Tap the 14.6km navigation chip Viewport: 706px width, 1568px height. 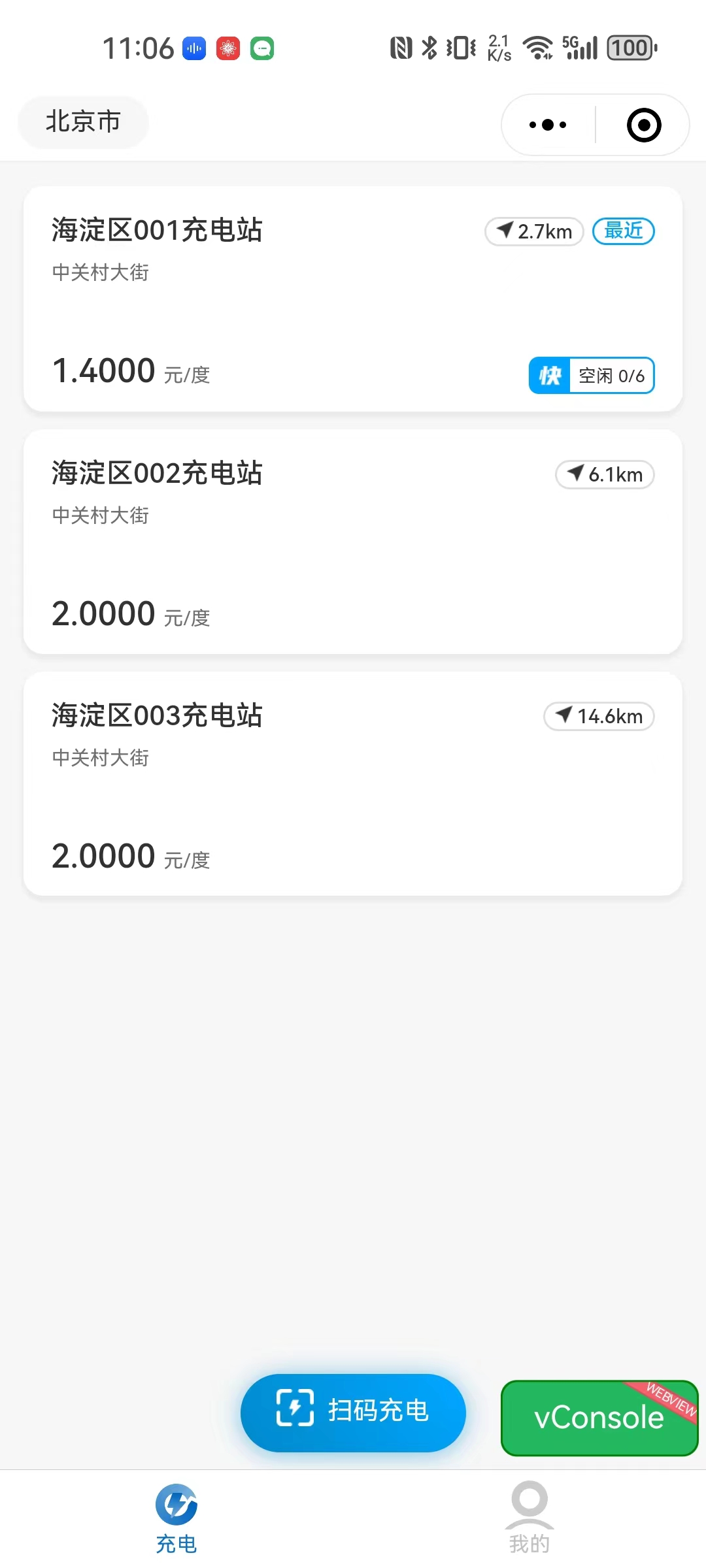[x=599, y=717]
